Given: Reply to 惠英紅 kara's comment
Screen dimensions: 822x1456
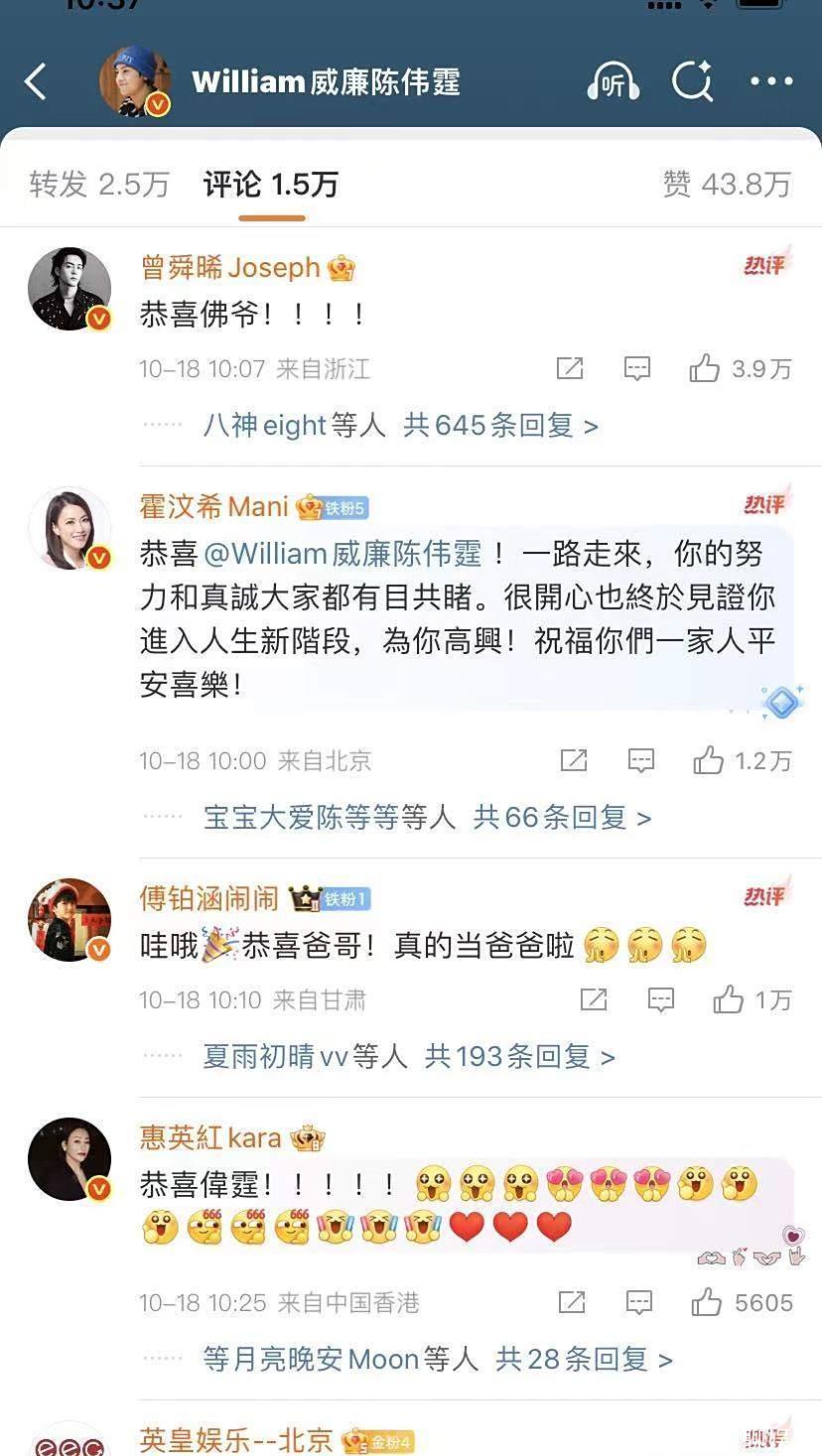Looking at the screenshot, I should pyautogui.click(x=638, y=1302).
